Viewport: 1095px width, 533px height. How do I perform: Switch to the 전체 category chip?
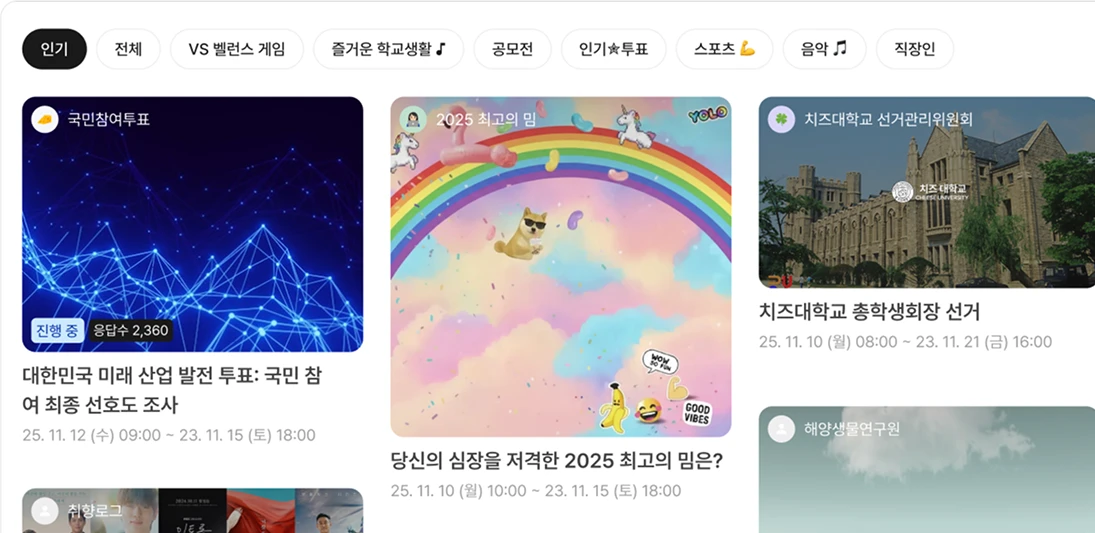pos(128,49)
